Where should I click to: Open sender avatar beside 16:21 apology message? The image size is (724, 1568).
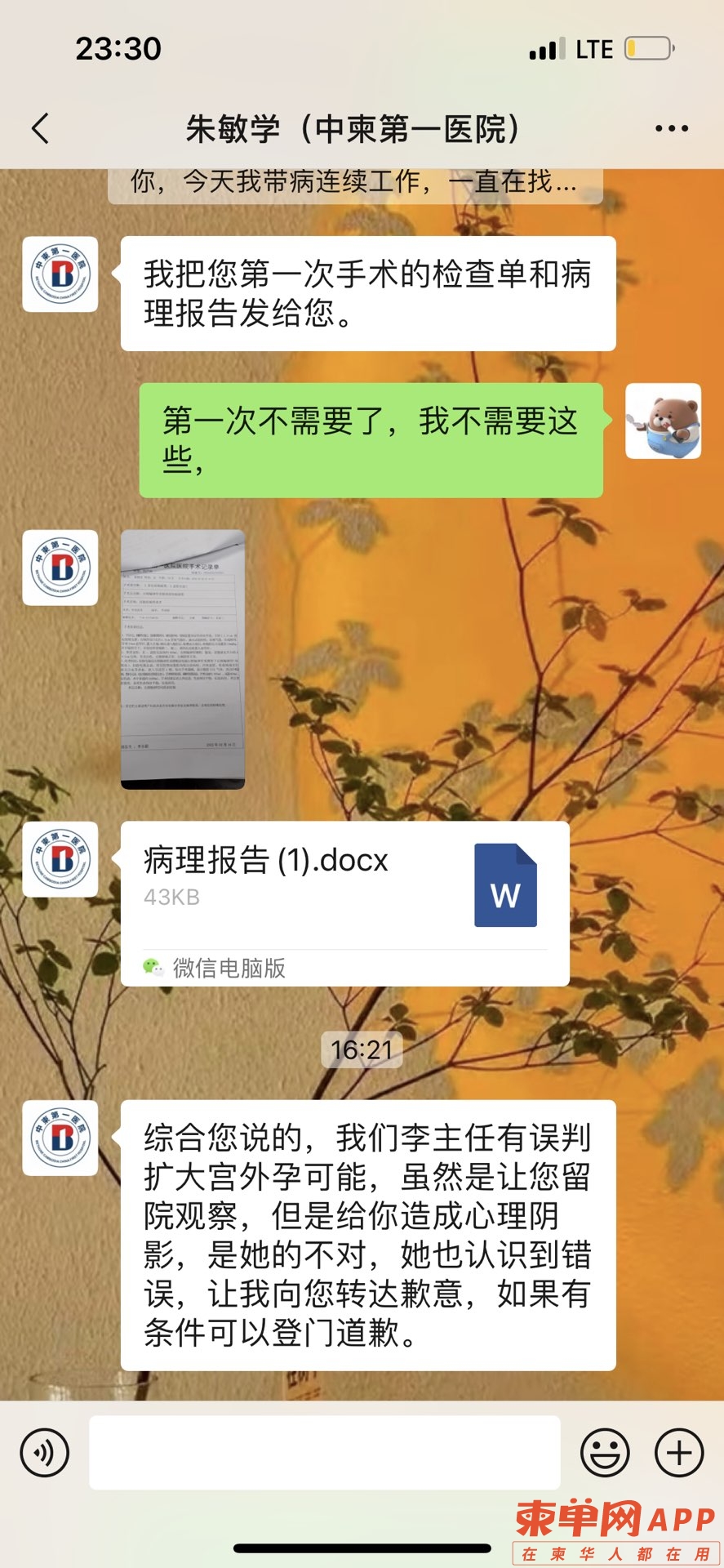60,1138
